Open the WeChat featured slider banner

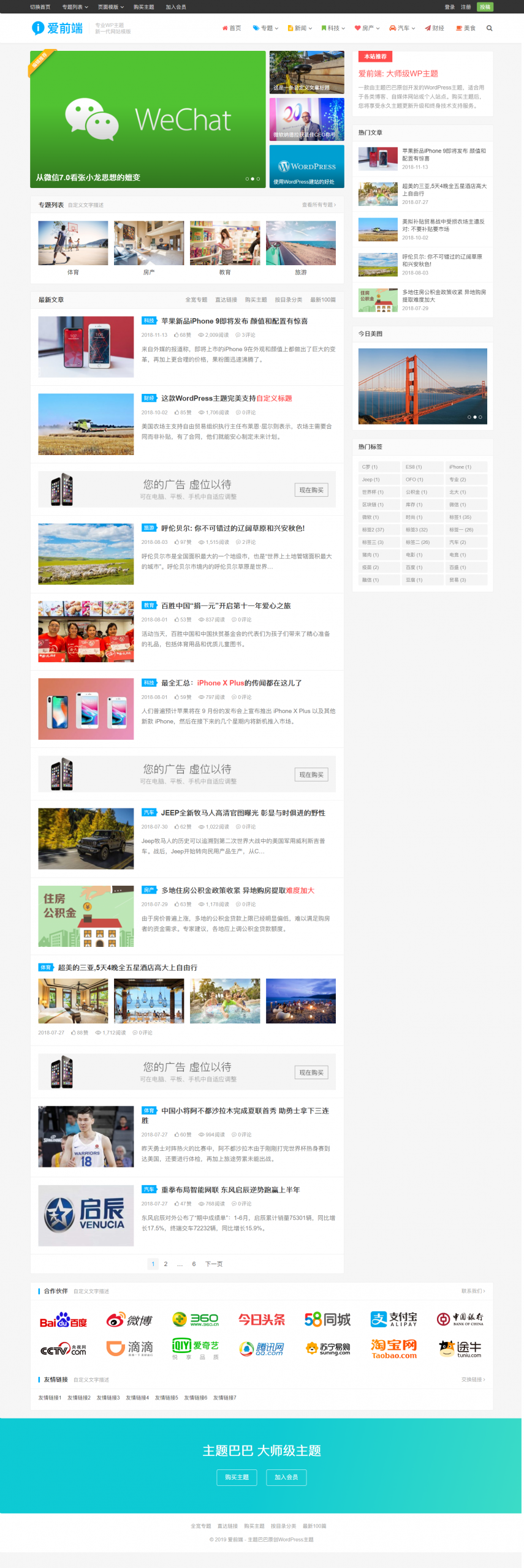[x=148, y=119]
